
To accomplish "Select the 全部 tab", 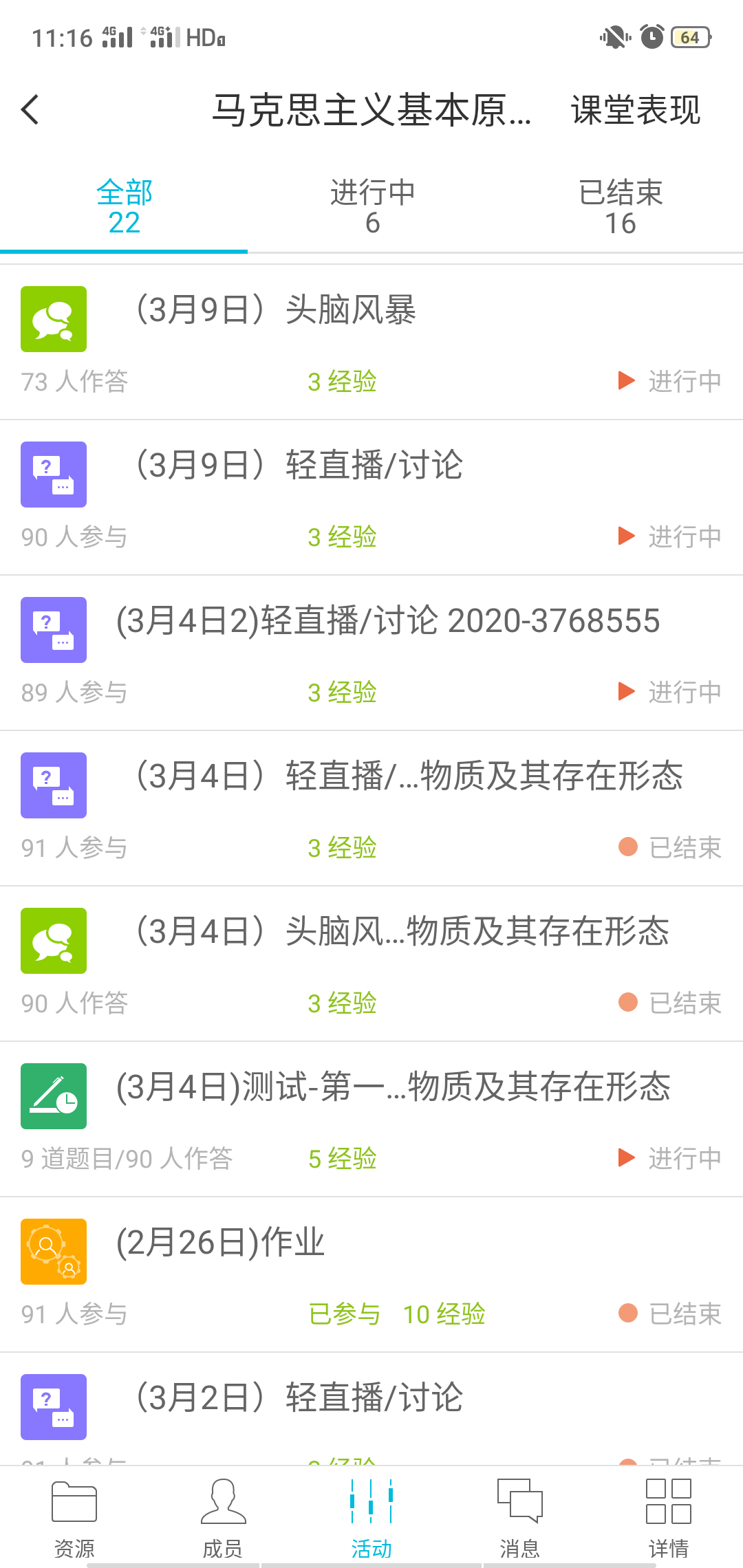I will (x=124, y=207).
